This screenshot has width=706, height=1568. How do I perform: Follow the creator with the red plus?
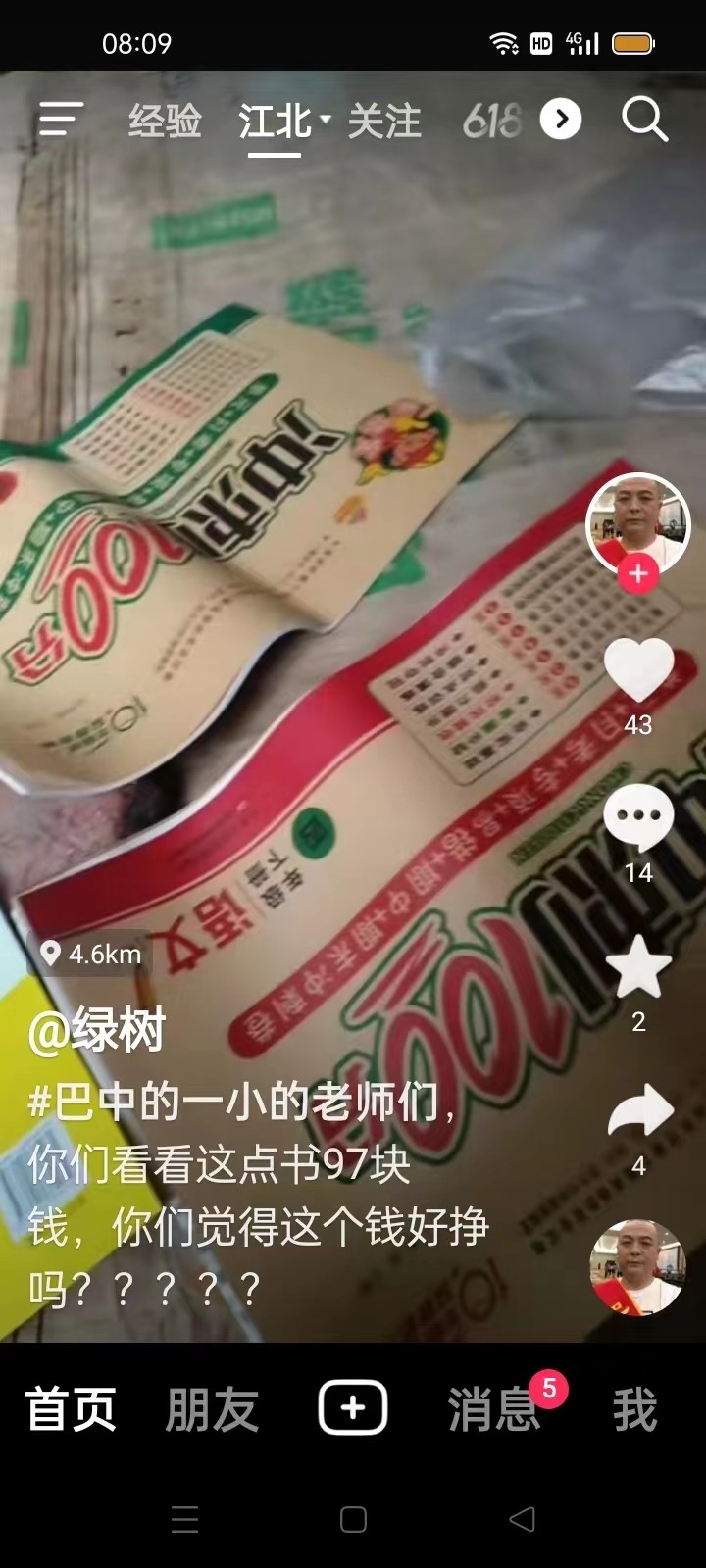point(638,573)
